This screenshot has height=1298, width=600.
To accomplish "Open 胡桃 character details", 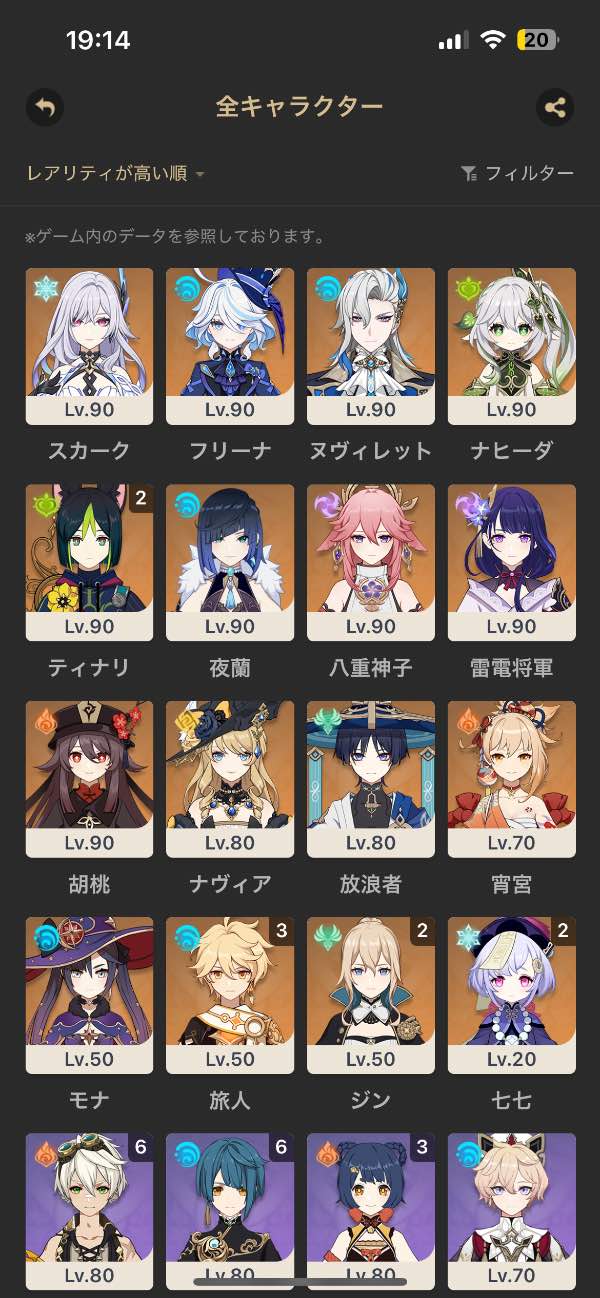I will 89,778.
